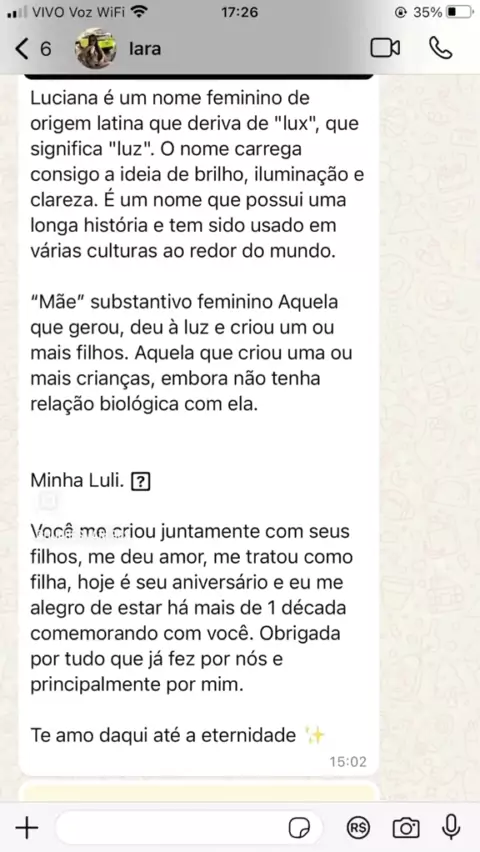
Task: Open the camera to take a photo
Action: [406, 828]
